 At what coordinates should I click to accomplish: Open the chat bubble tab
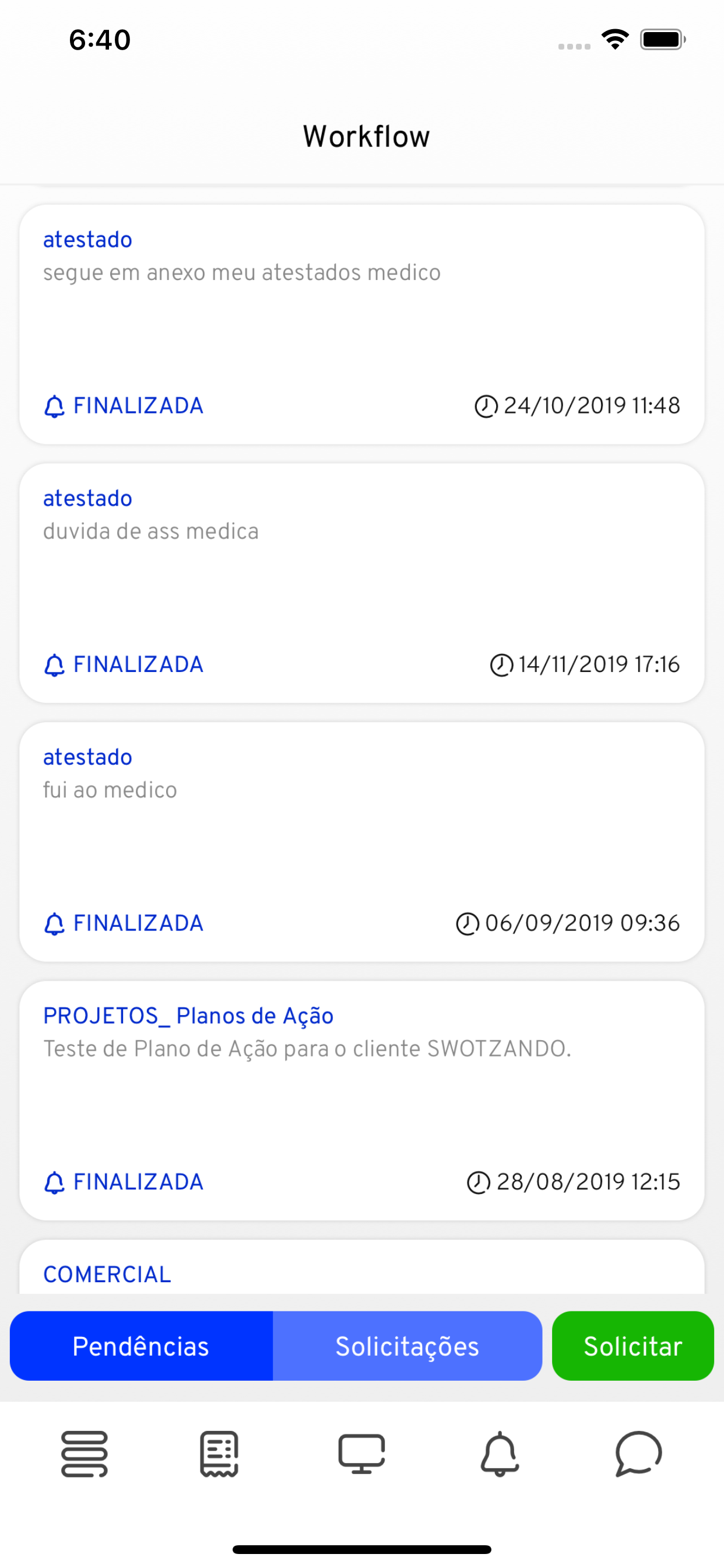(x=638, y=1453)
